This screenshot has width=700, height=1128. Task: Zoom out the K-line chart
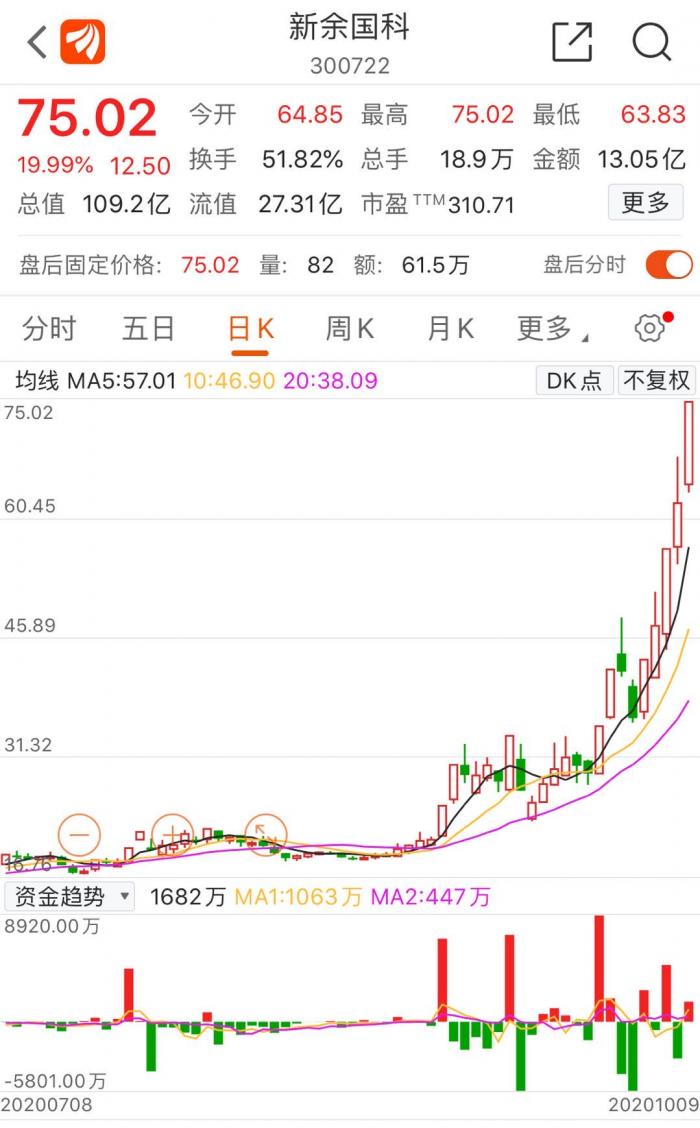pyautogui.click(x=80, y=834)
